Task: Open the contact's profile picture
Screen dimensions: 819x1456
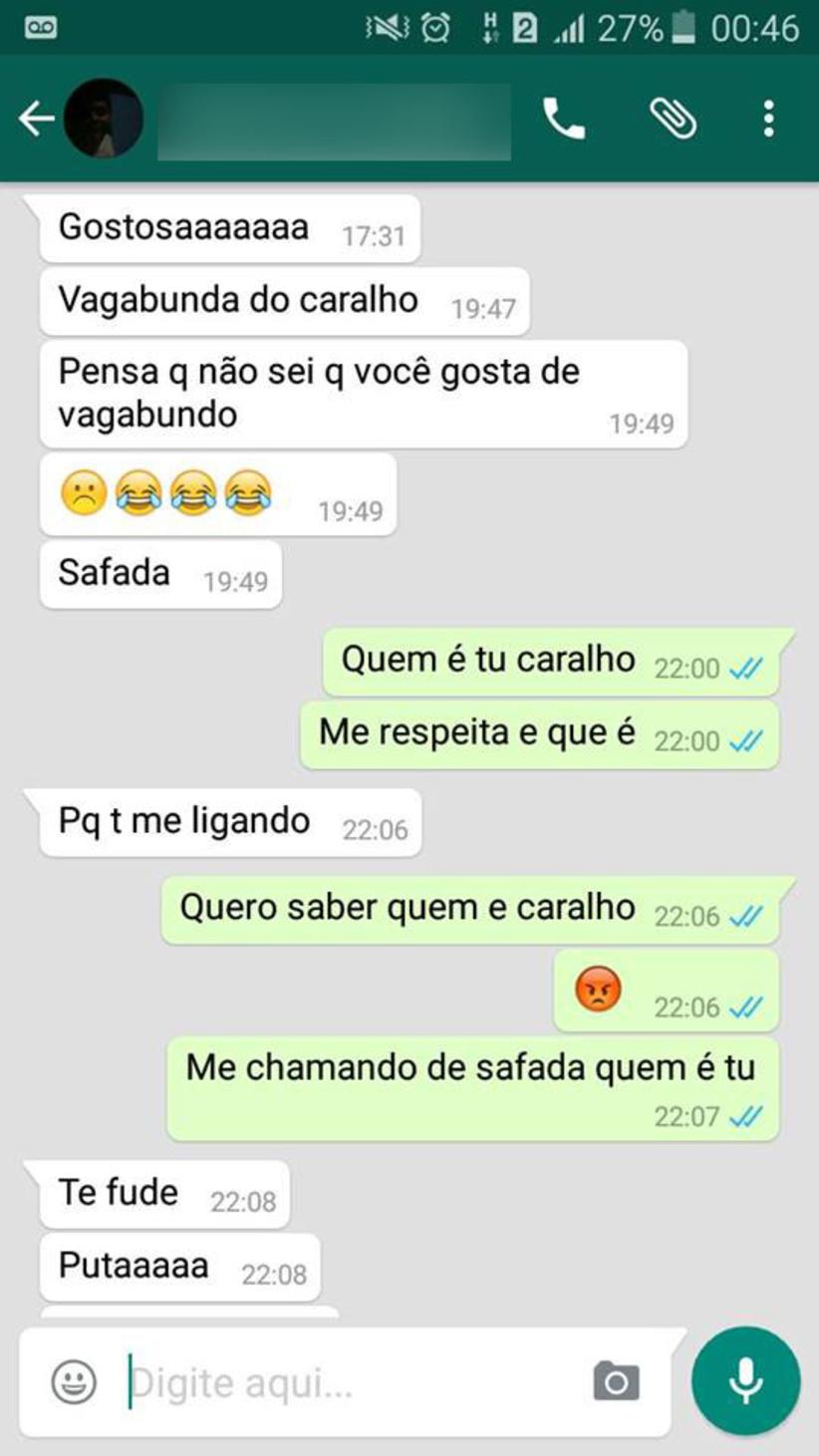Action: click(103, 119)
